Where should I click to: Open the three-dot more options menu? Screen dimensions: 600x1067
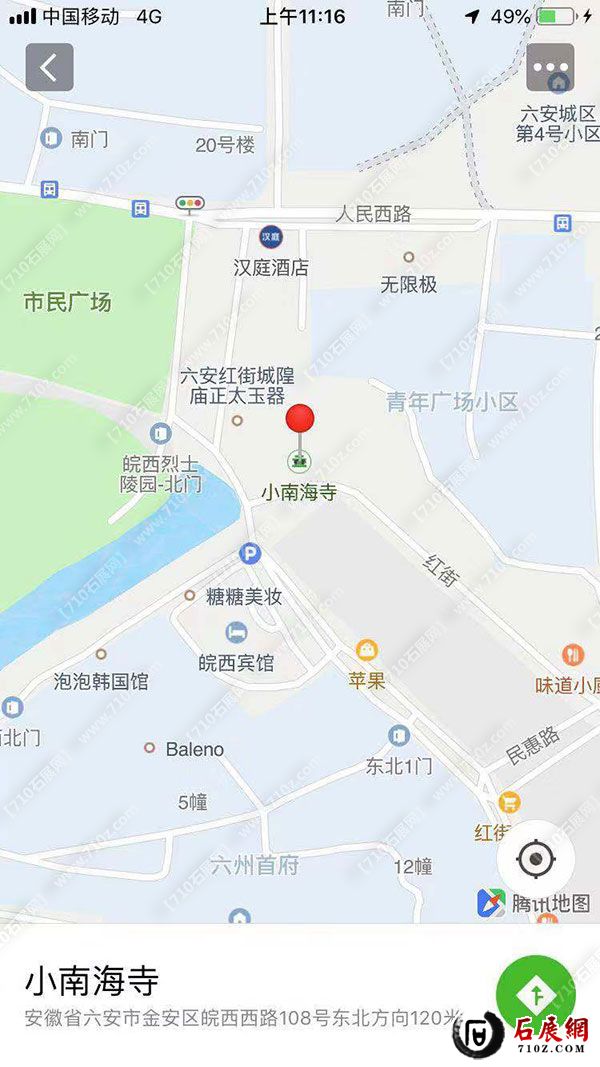550,67
